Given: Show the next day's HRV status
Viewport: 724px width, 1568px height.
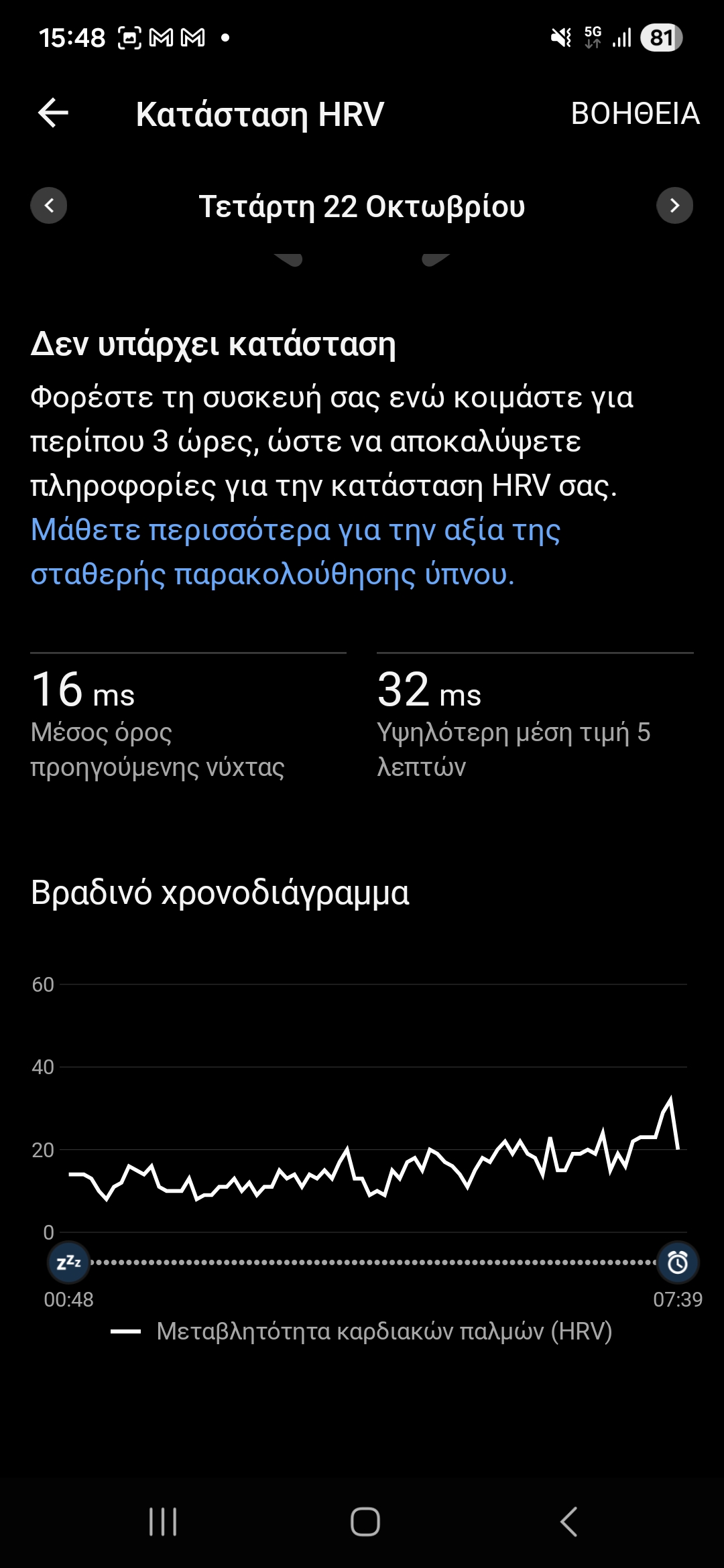Looking at the screenshot, I should click(674, 206).
